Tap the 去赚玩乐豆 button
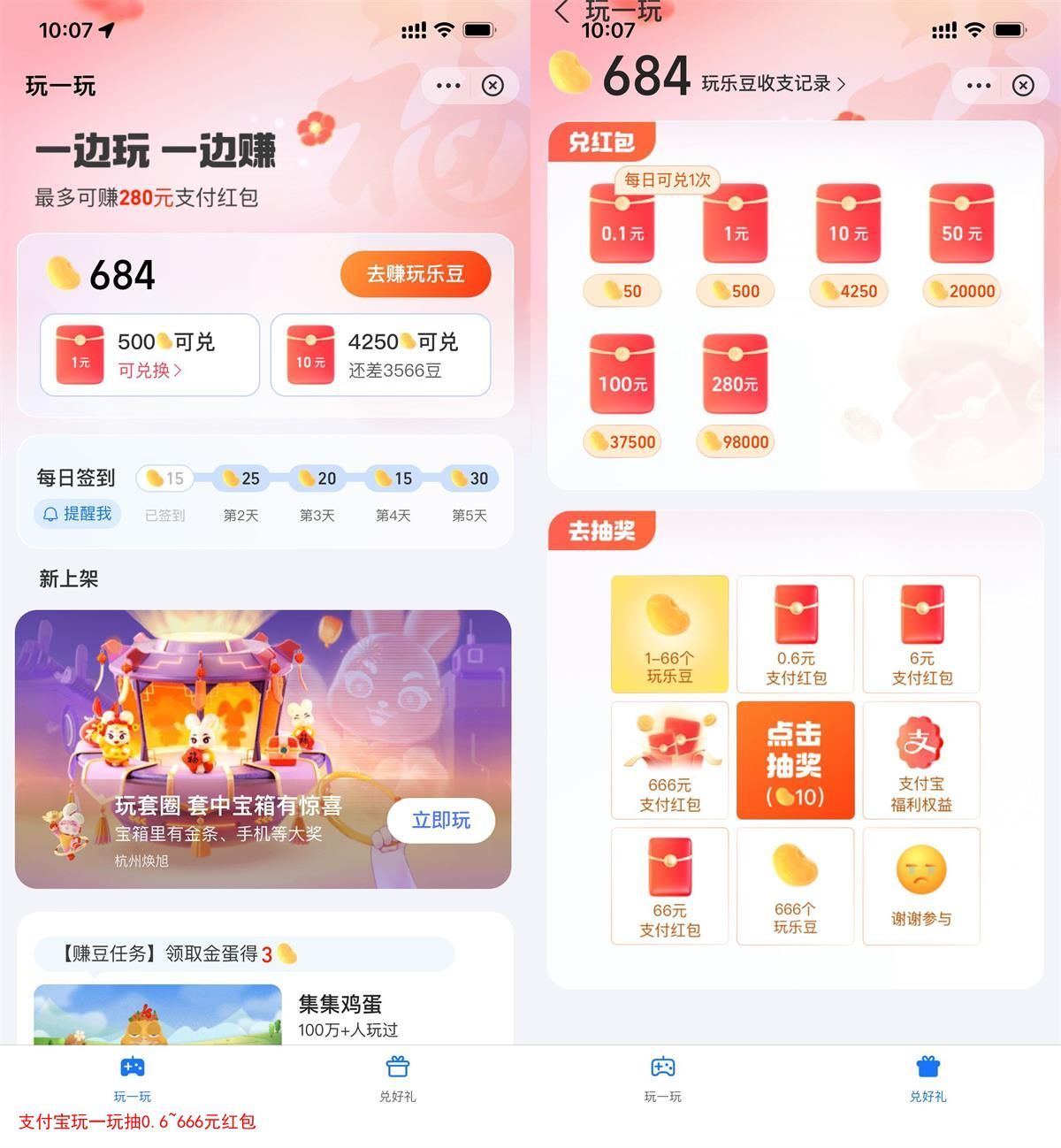1061x1148 pixels. point(415,274)
